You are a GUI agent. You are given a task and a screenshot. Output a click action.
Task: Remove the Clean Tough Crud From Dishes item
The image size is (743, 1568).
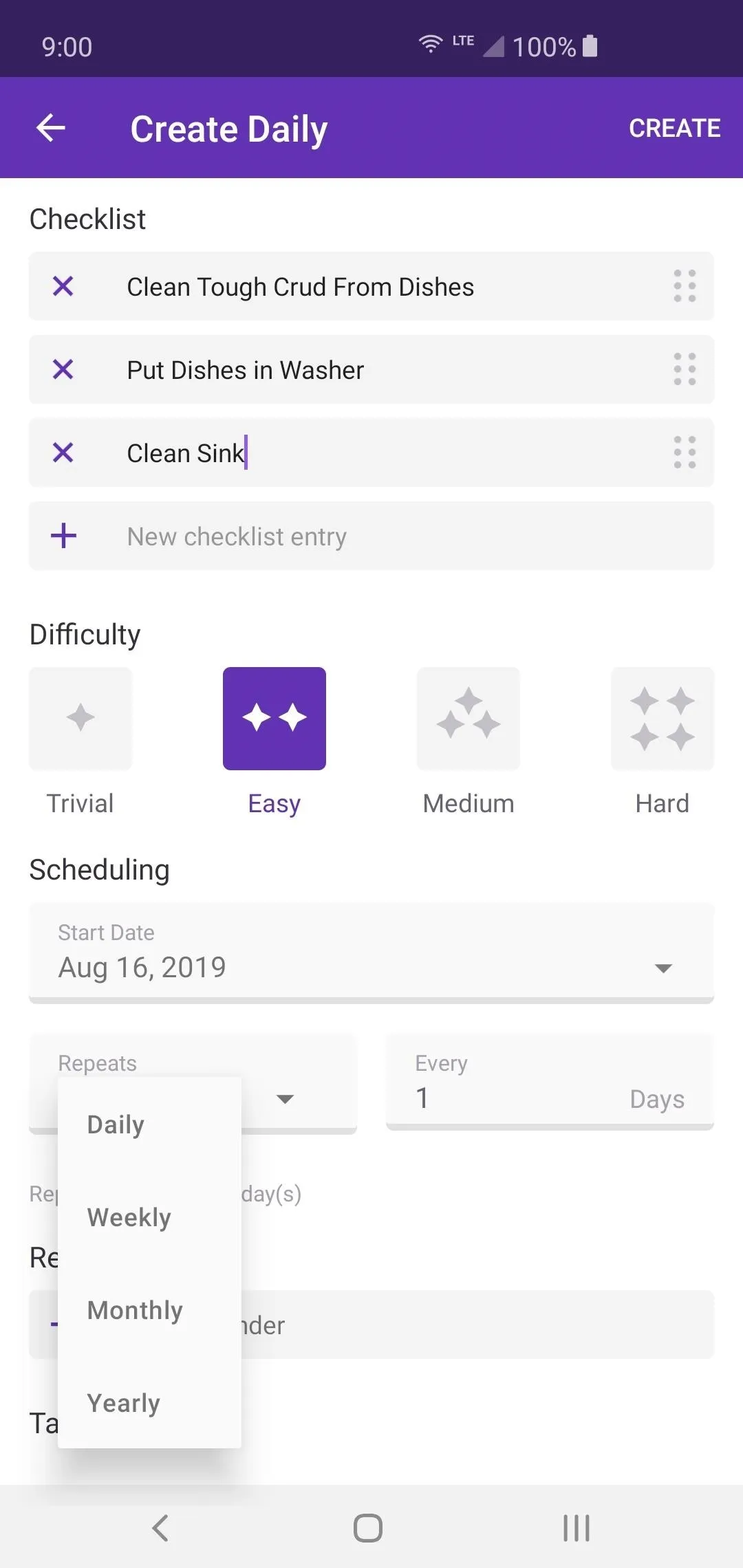63,286
